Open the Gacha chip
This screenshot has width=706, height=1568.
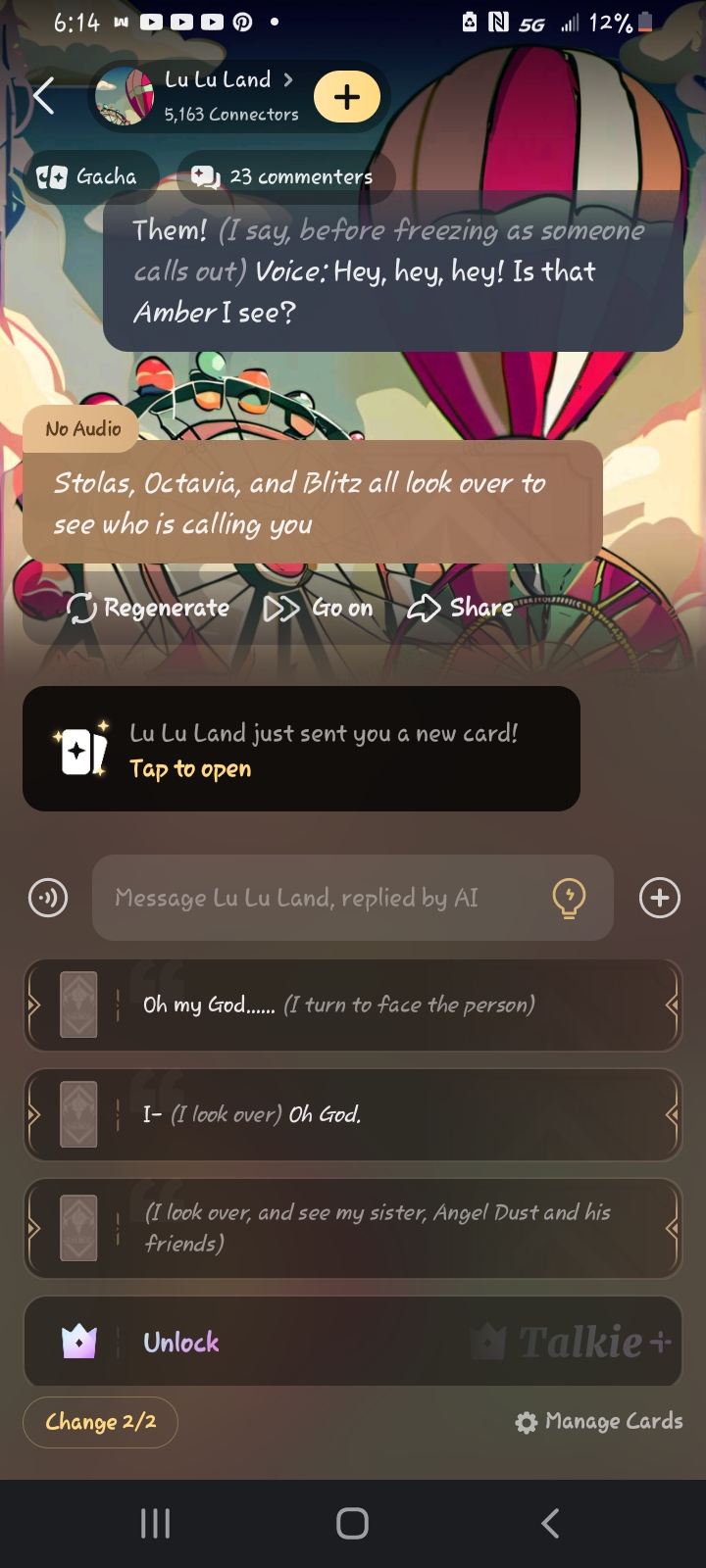[88, 177]
